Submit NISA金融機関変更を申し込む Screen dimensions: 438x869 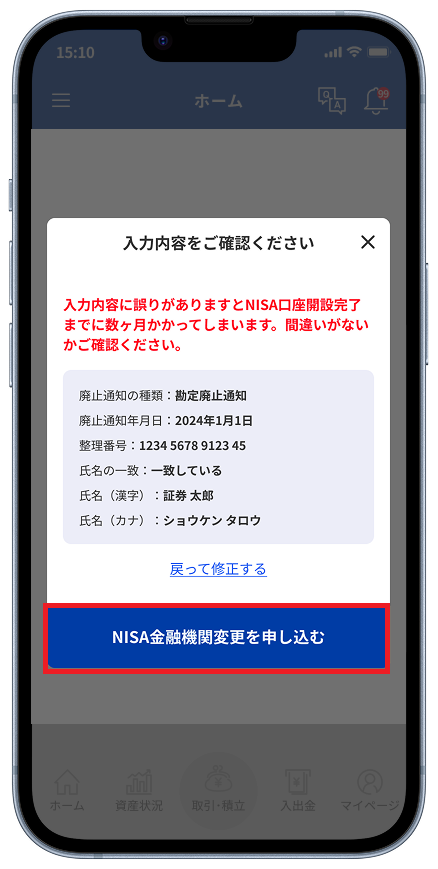tap(217, 638)
